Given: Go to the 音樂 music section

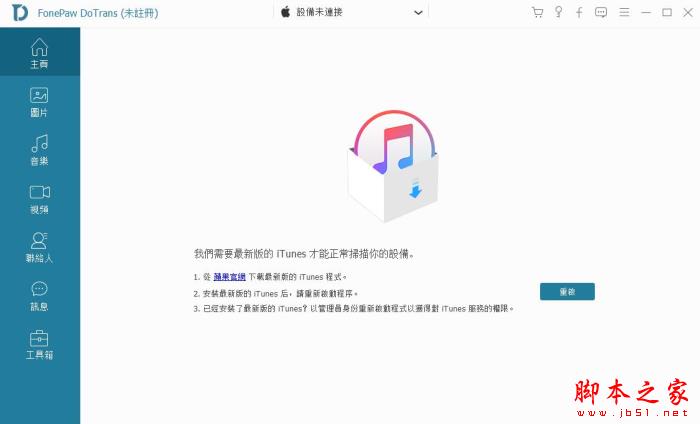Looking at the screenshot, I should coord(39,150).
